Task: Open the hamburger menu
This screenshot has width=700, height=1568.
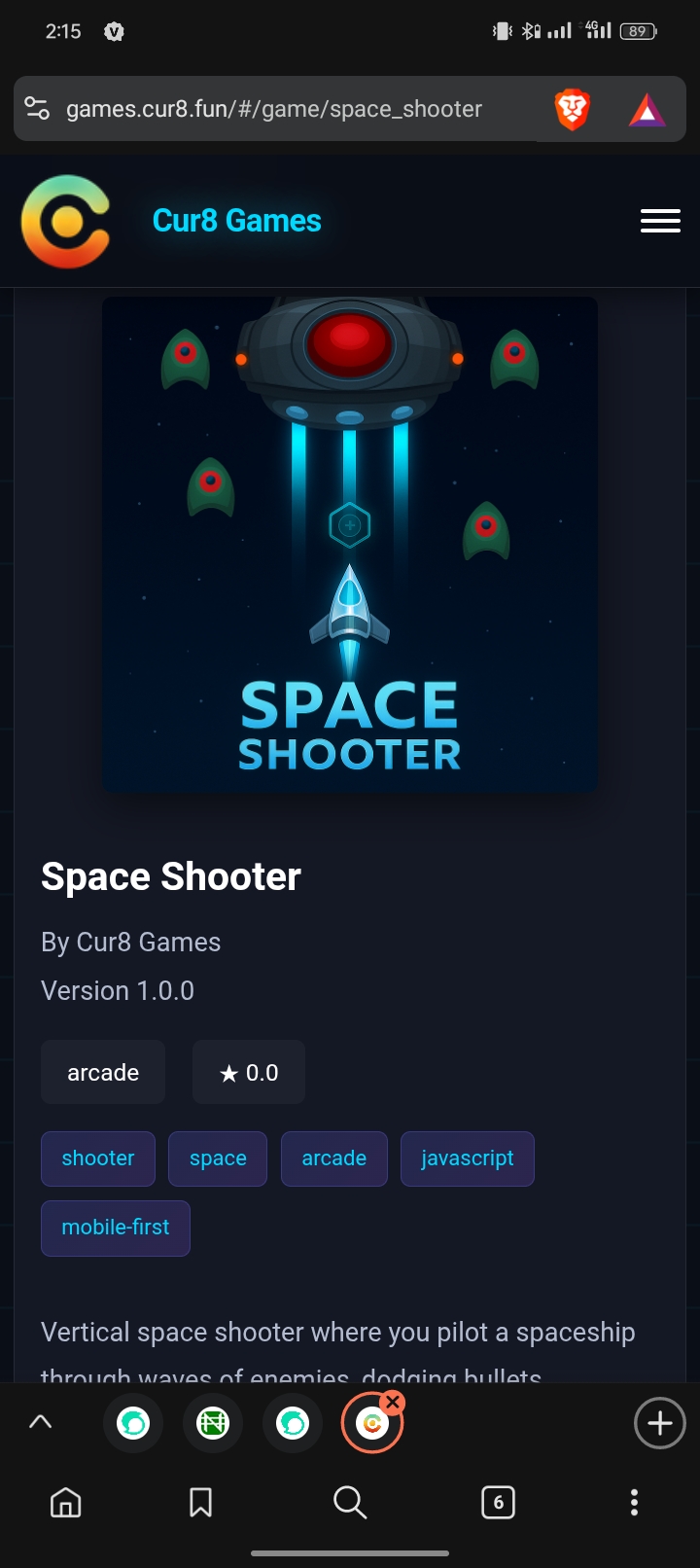Action: (660, 221)
